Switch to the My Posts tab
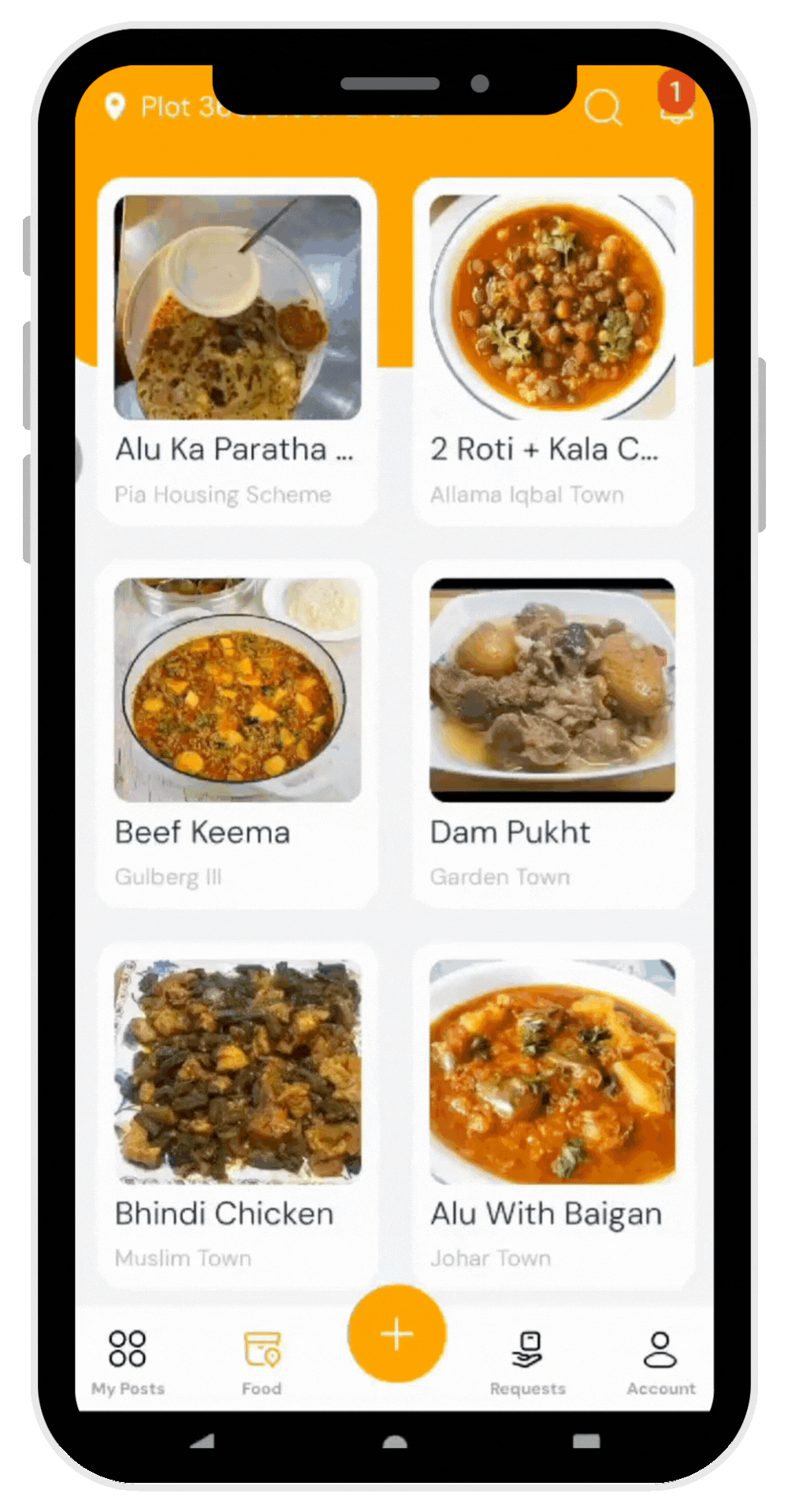788x1512 pixels. (128, 1362)
